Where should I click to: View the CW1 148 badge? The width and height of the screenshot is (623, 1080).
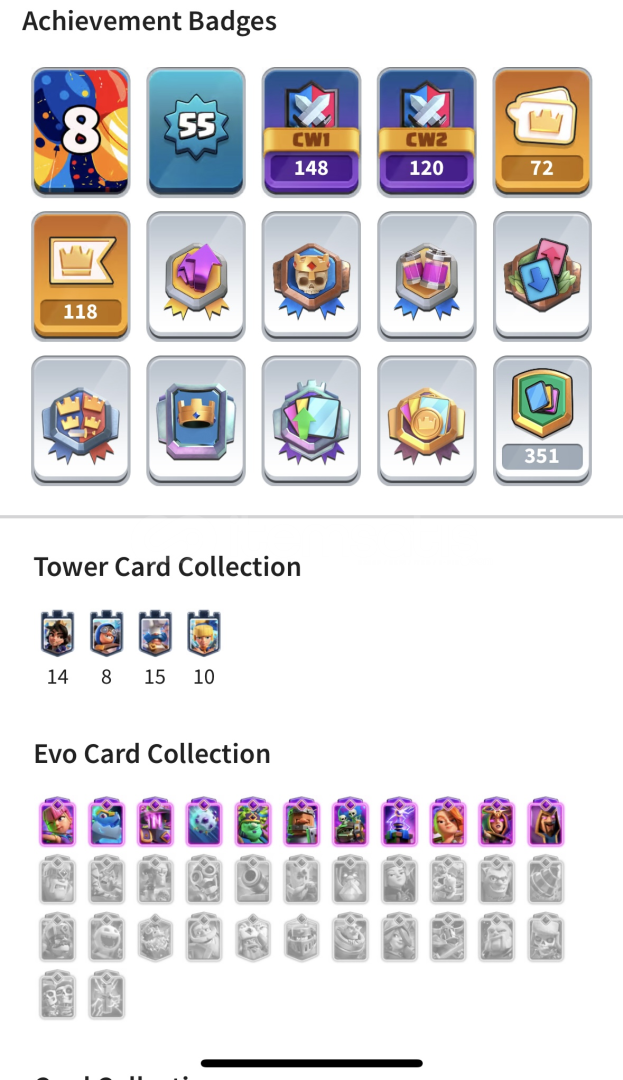tap(311, 132)
